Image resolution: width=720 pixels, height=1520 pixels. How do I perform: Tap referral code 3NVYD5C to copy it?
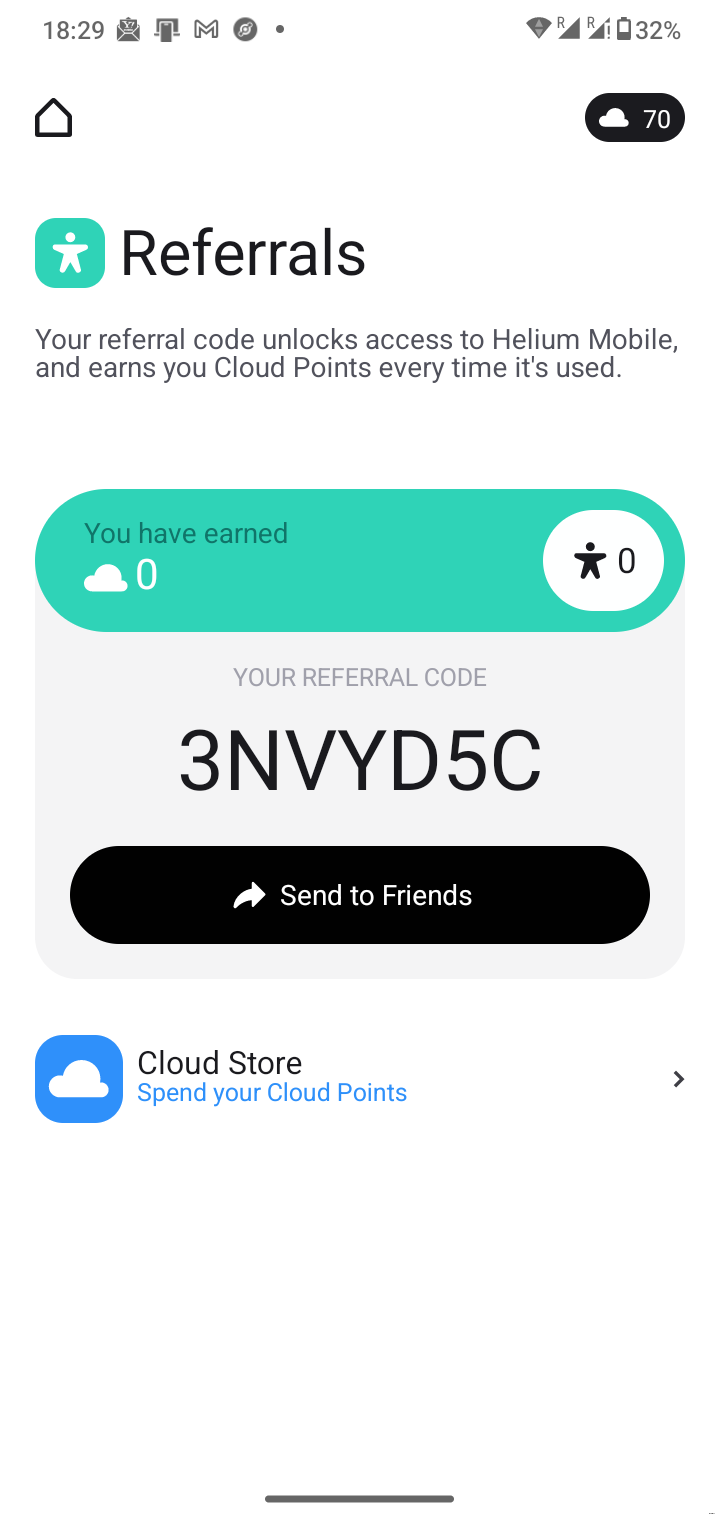[x=360, y=762]
